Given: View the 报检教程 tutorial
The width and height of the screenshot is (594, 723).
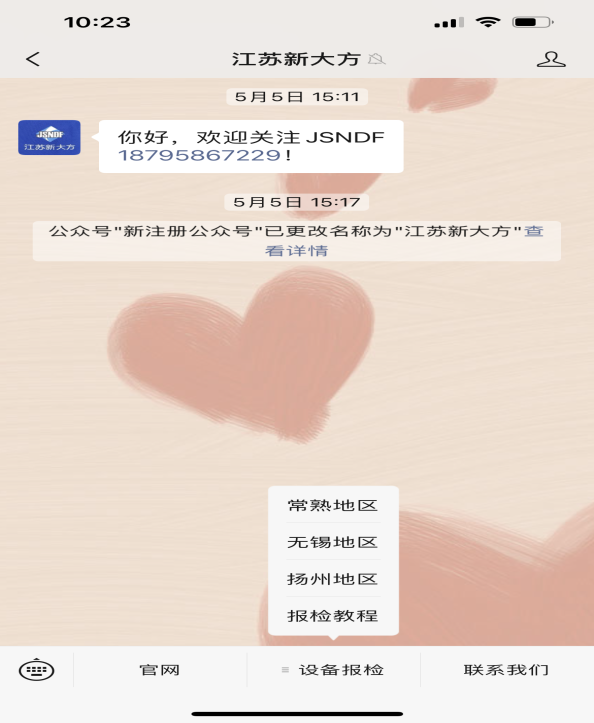Looking at the screenshot, I should [x=333, y=616].
